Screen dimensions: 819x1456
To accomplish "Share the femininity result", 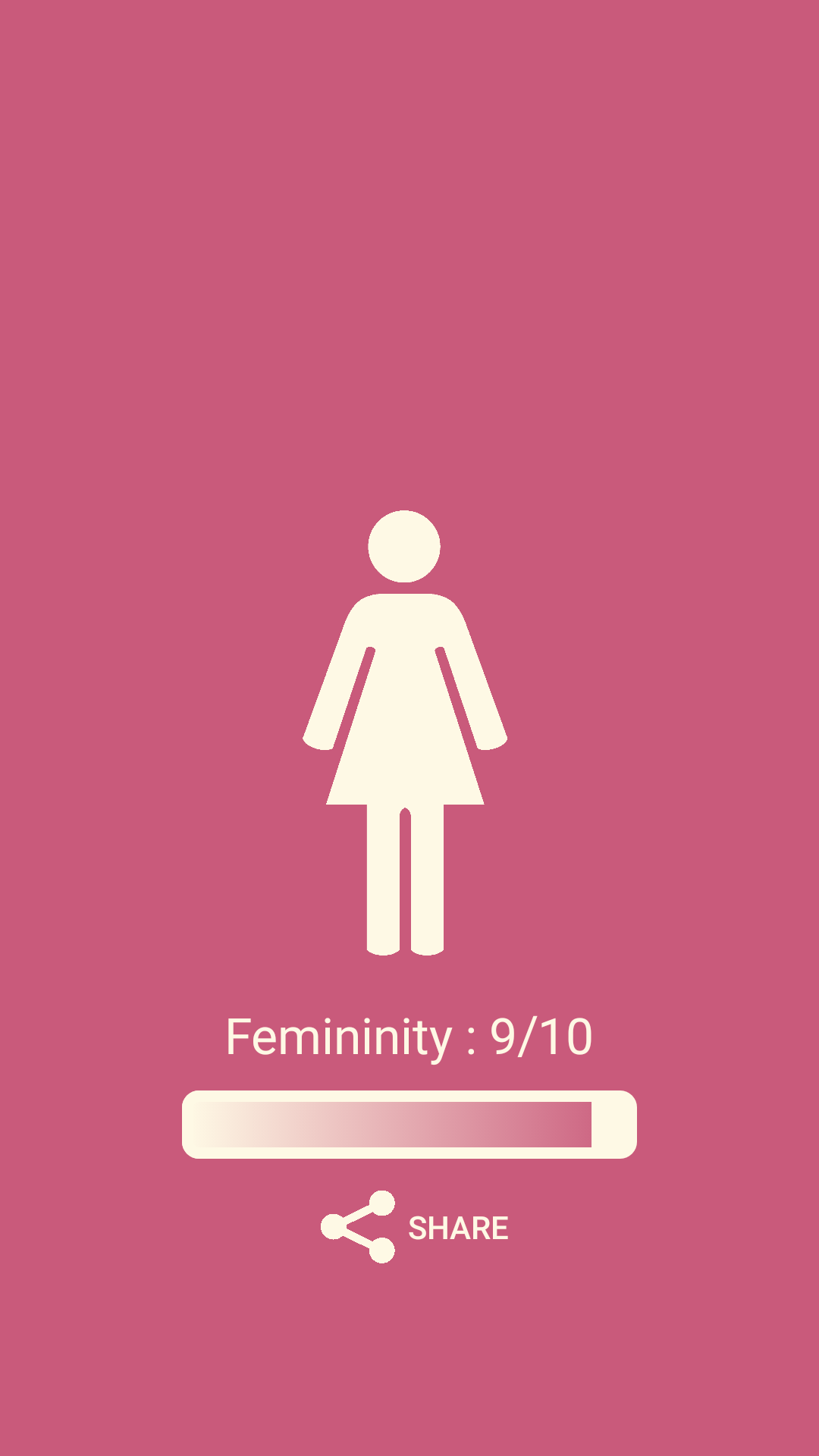I will pos(415,1227).
